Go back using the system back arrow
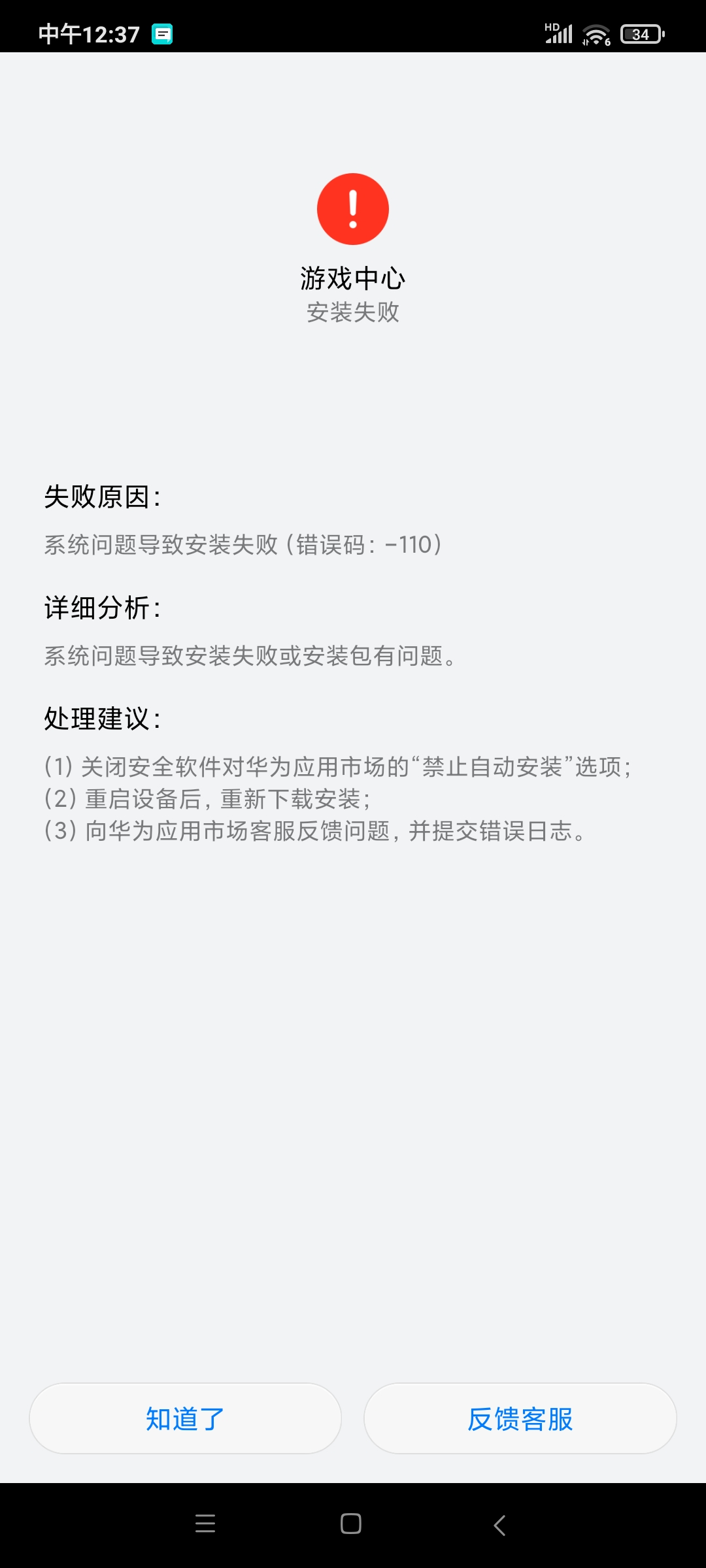Image resolution: width=706 pixels, height=1568 pixels. [x=499, y=1525]
